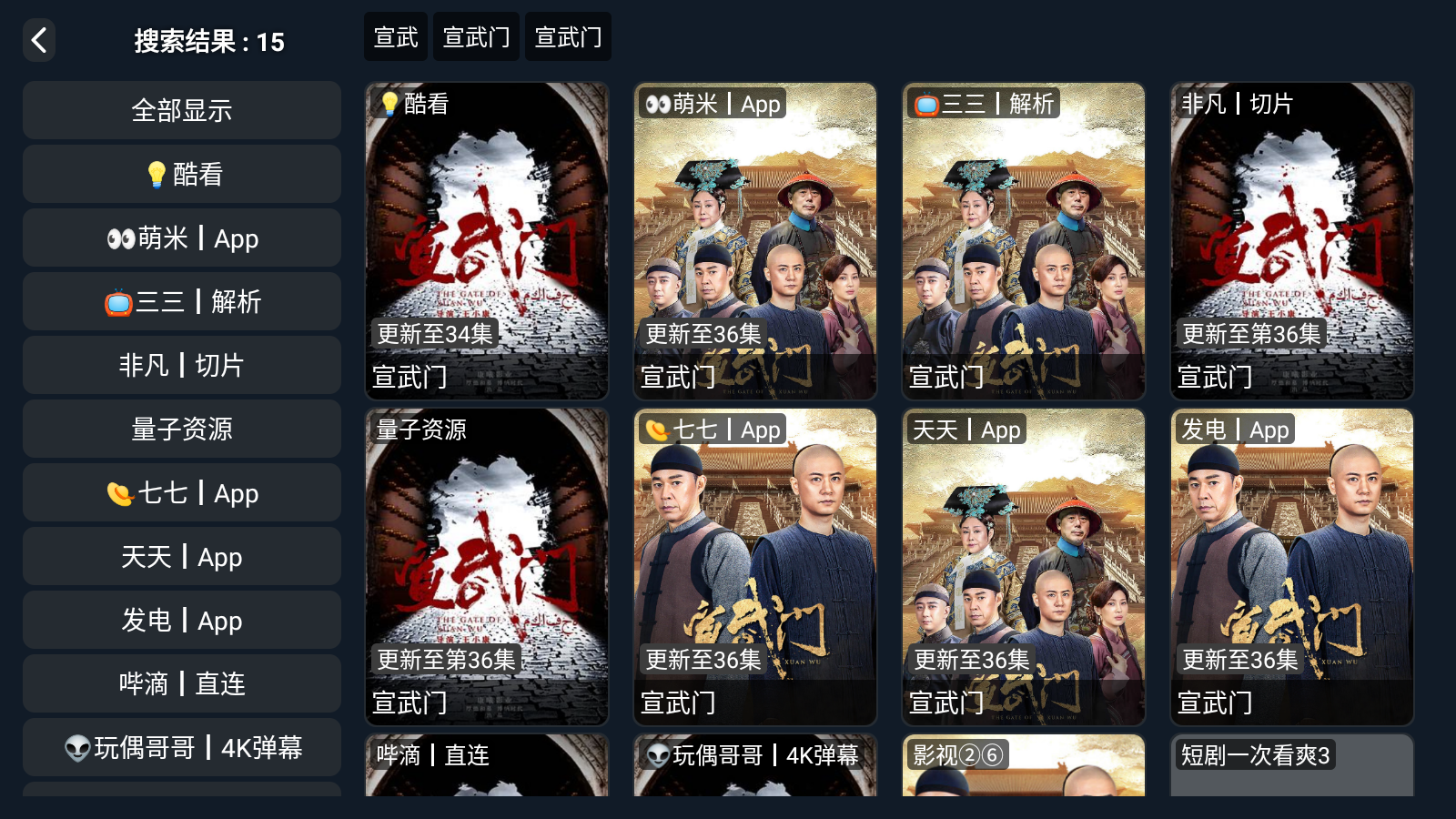1456x819 pixels.
Task: Open 宣武门 card from 三三 | 解析
Action: pos(1024,241)
